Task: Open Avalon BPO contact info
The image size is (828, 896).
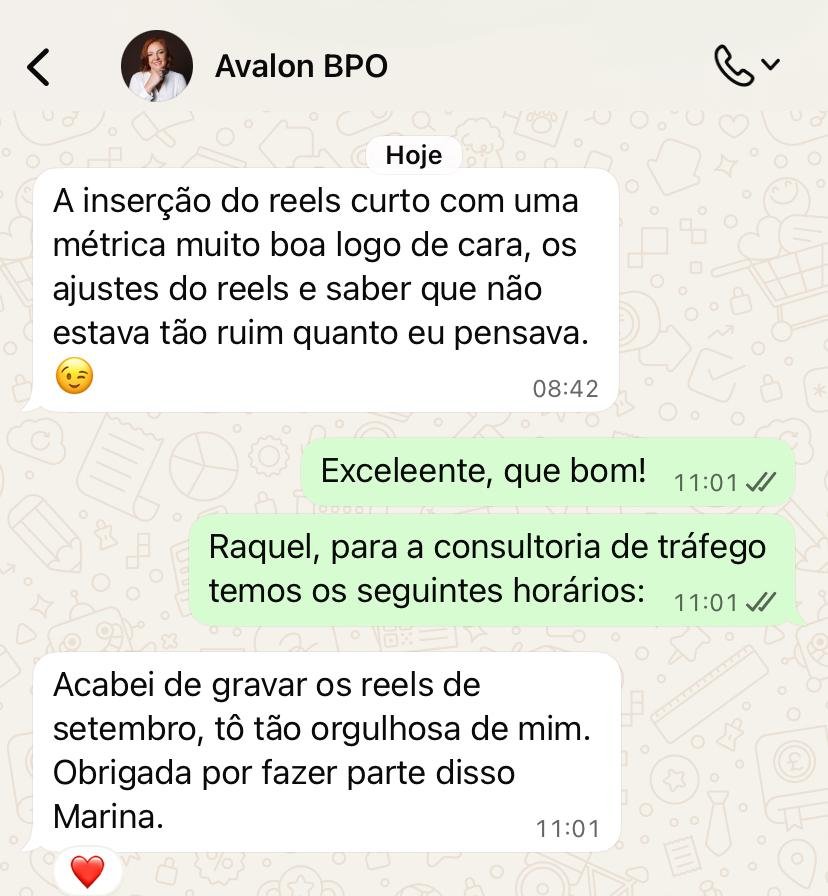Action: pos(301,66)
